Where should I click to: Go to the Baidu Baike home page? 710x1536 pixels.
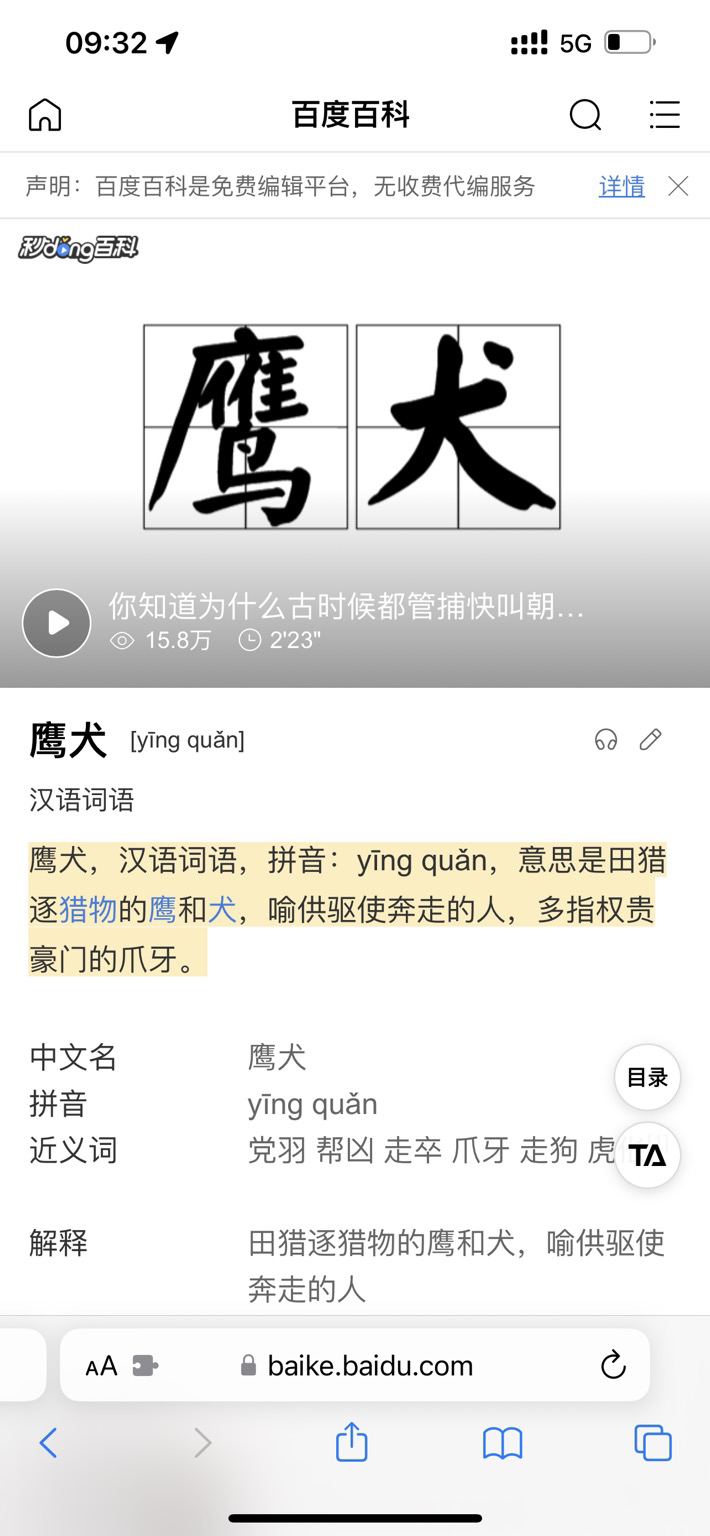(x=45, y=115)
